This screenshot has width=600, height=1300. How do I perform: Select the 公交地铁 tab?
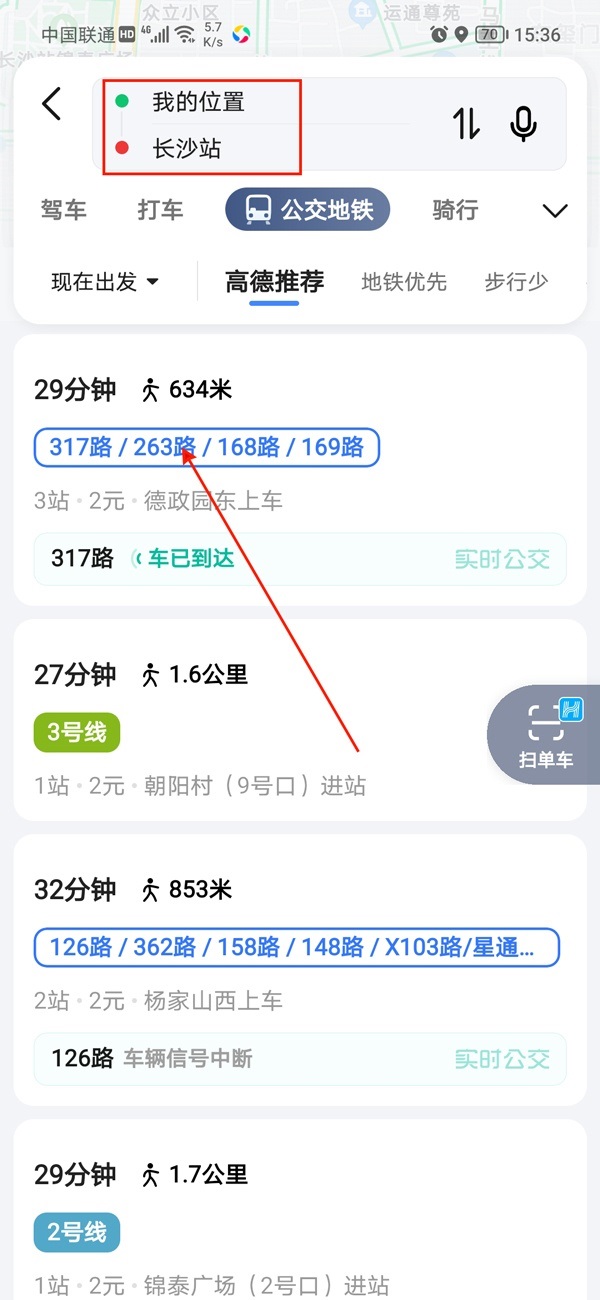307,210
